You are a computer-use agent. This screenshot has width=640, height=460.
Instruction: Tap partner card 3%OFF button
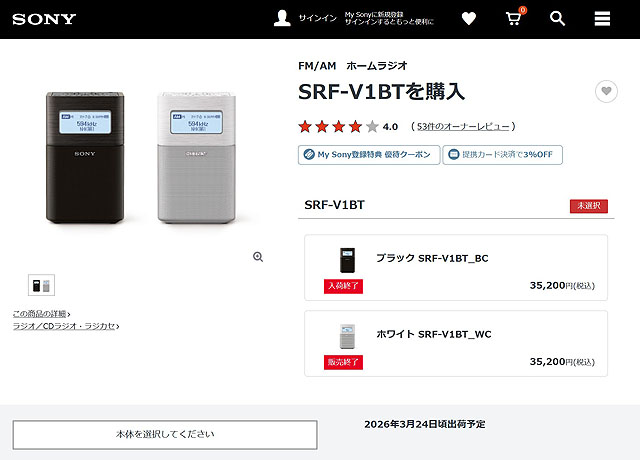pyautogui.click(x=503, y=155)
